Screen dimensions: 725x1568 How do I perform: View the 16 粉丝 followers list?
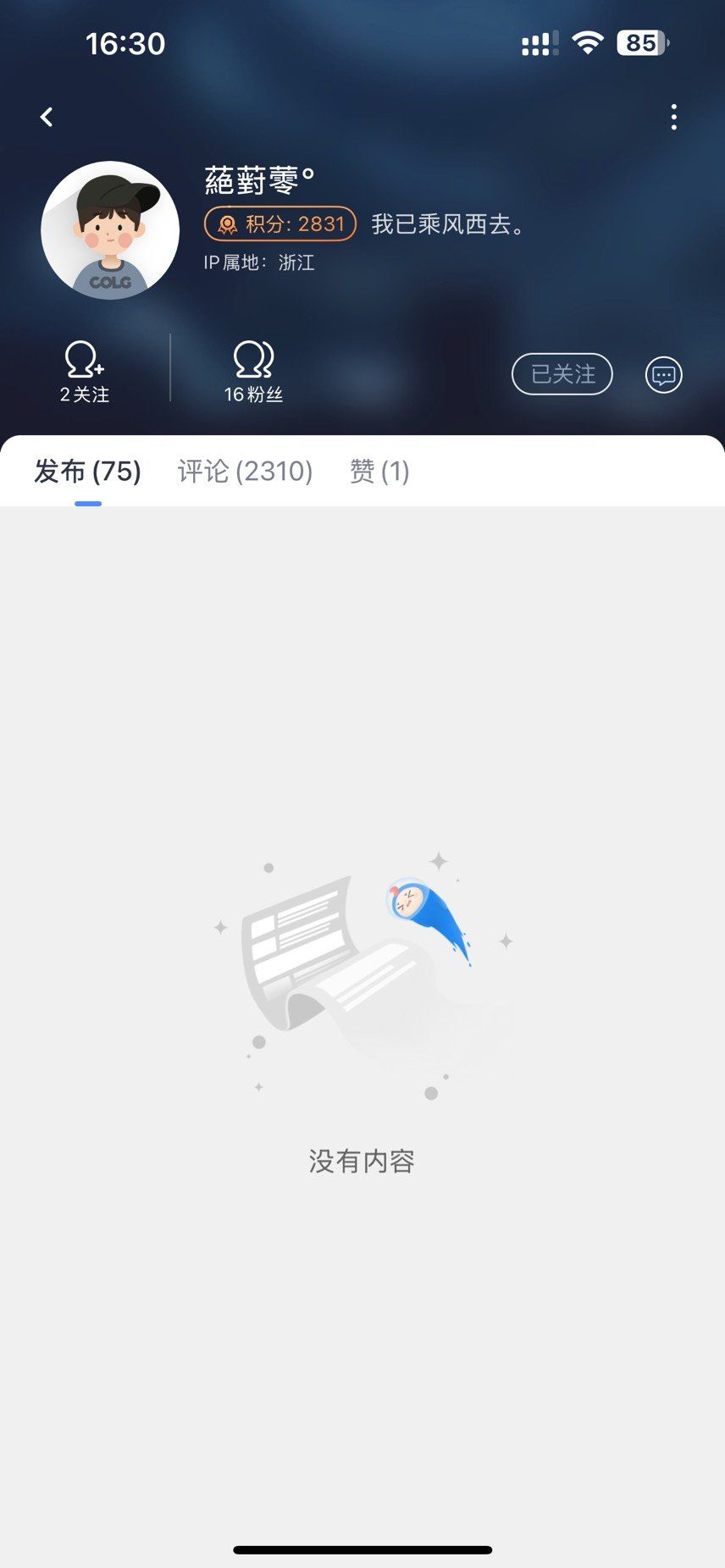(x=253, y=371)
